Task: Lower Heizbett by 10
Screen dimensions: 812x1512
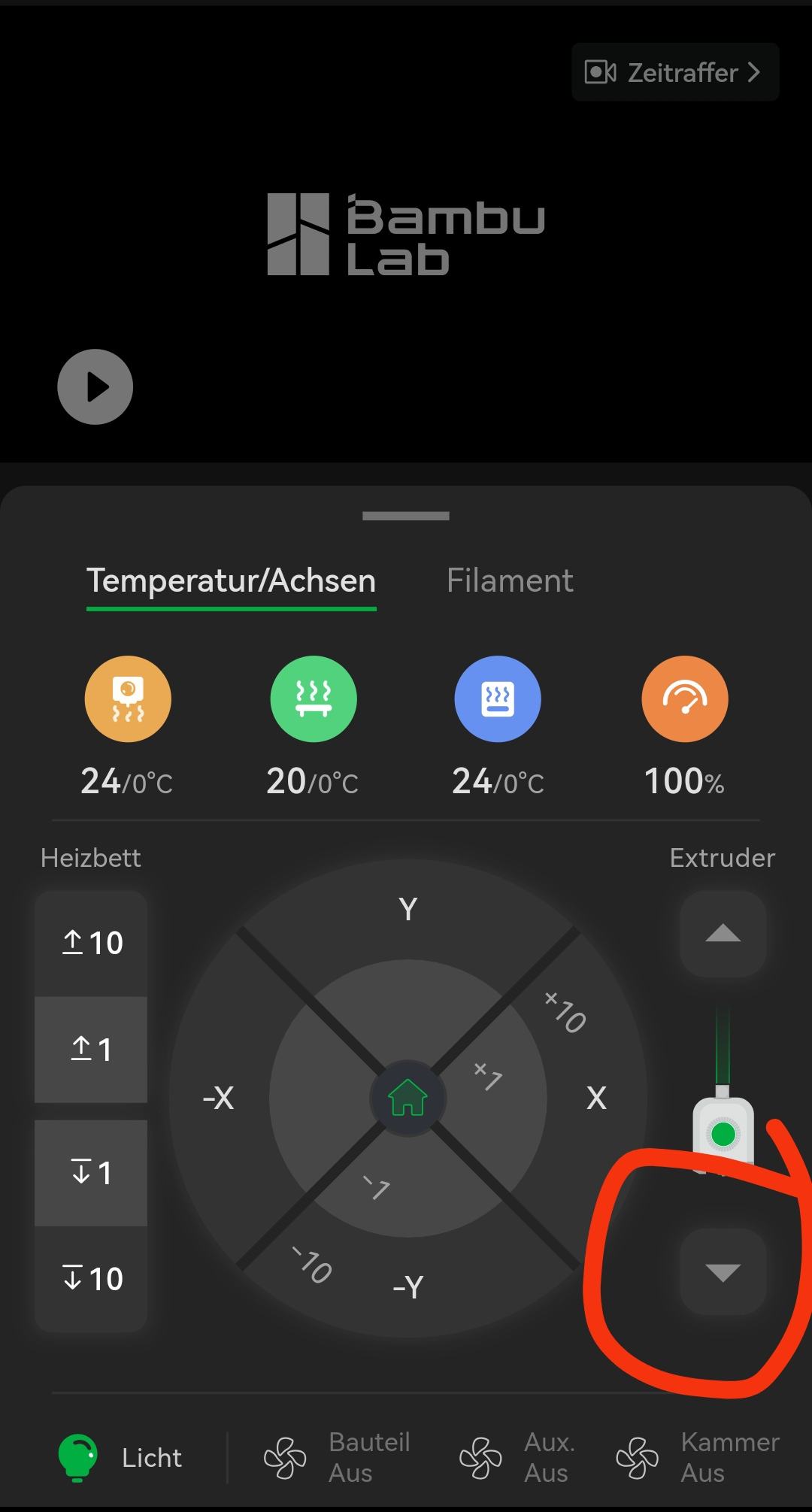Action: [x=91, y=1278]
